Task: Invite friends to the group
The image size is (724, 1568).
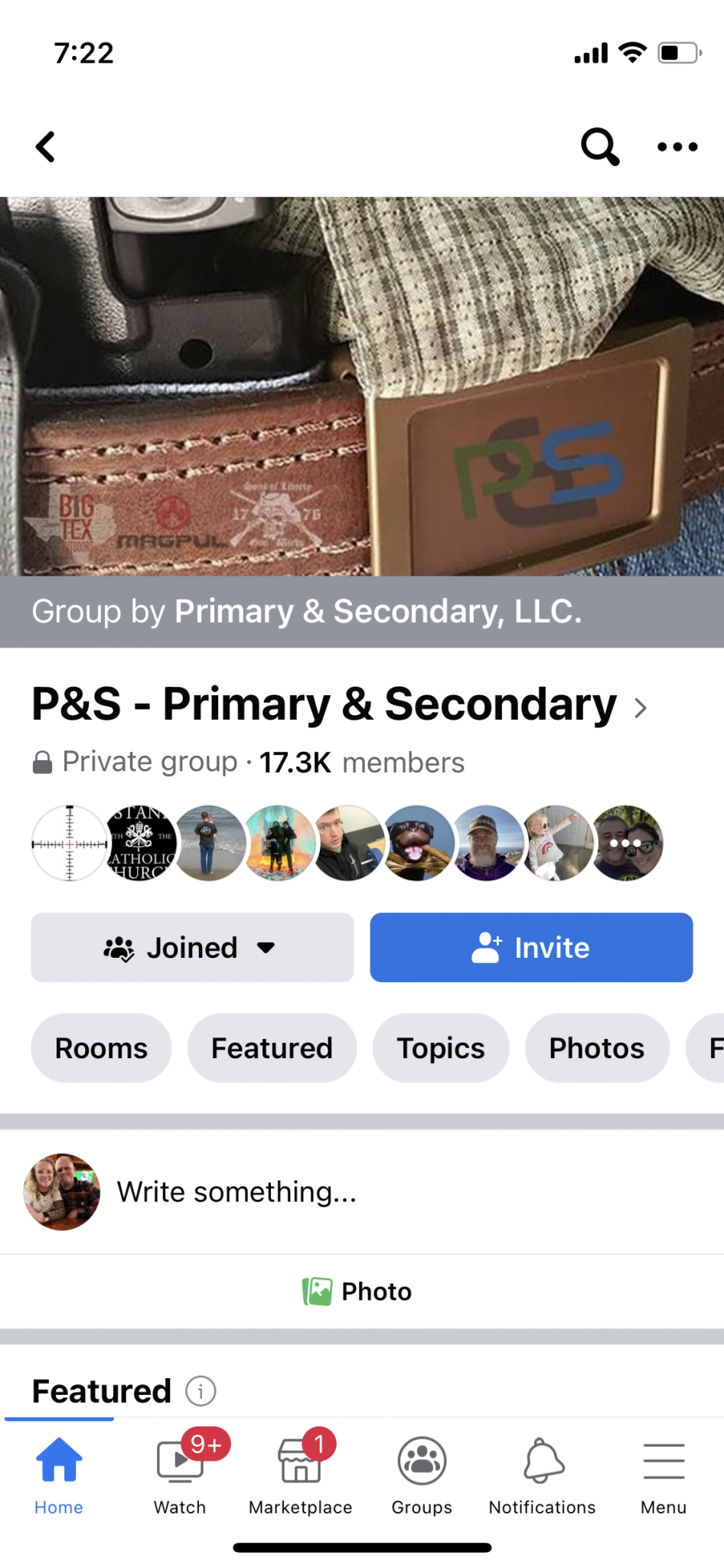Action: coord(531,948)
